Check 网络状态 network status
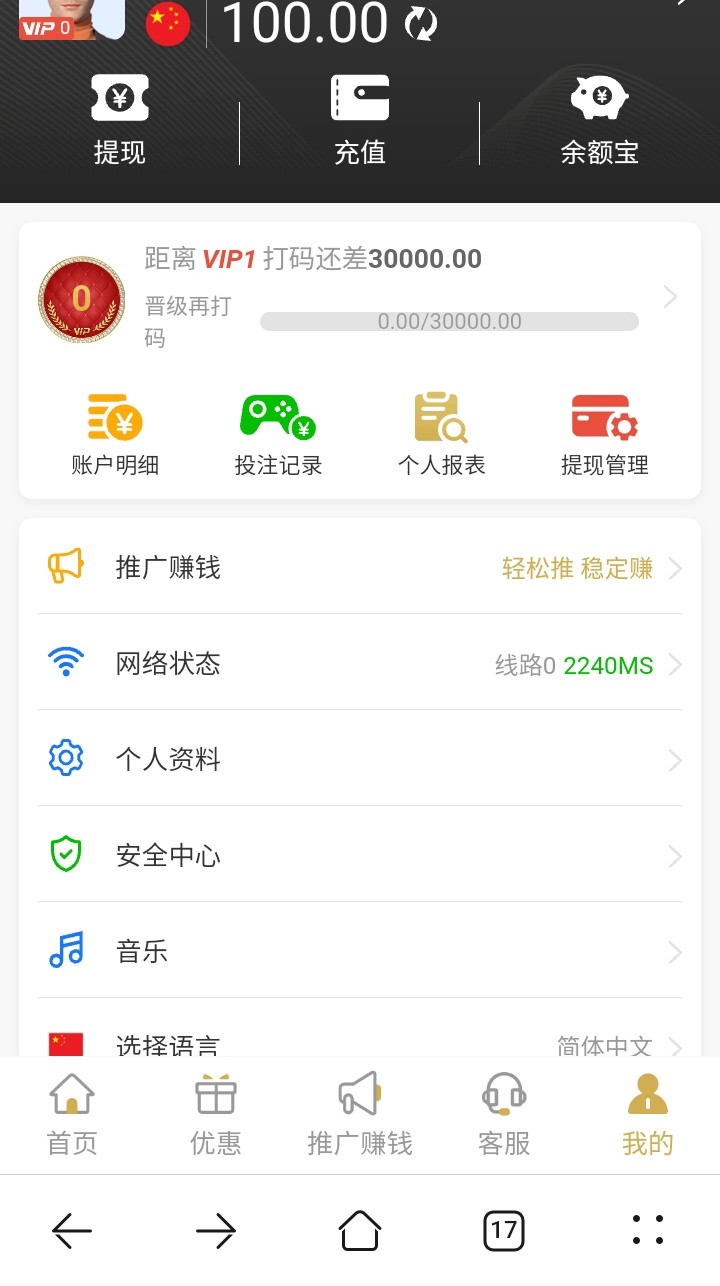Screen dimensions: 720x1286 coord(360,664)
